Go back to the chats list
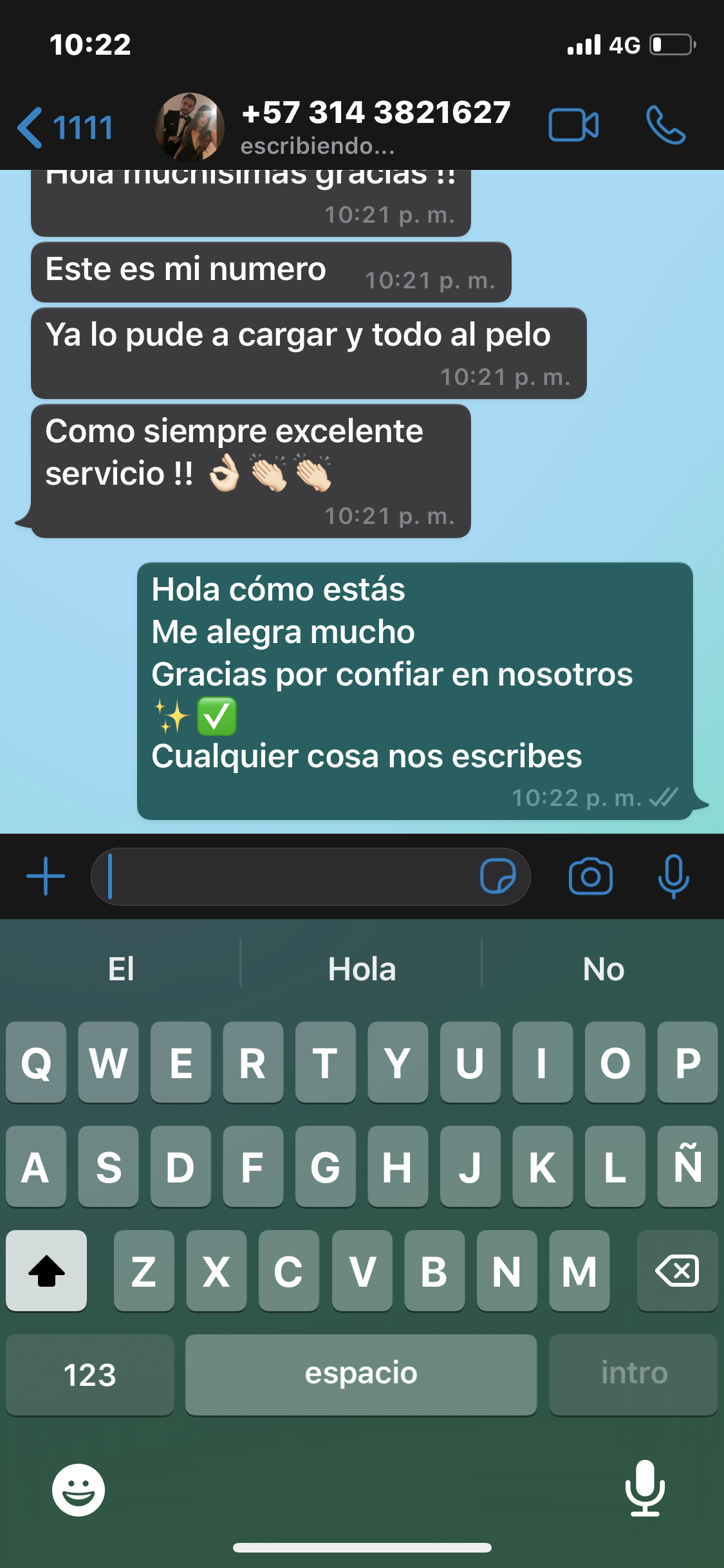This screenshot has width=724, height=1568. (x=64, y=127)
